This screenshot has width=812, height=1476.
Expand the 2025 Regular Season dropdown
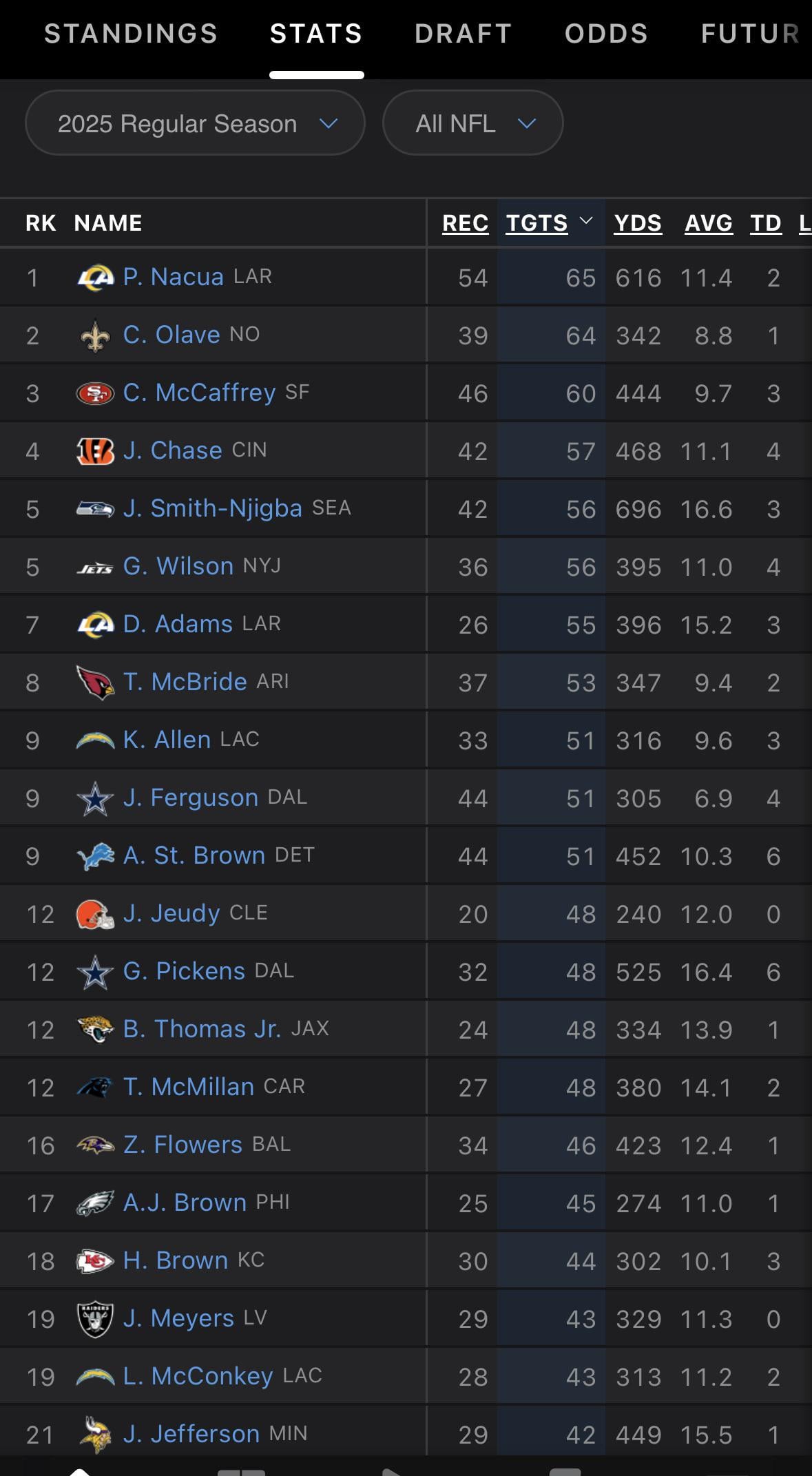click(x=195, y=123)
